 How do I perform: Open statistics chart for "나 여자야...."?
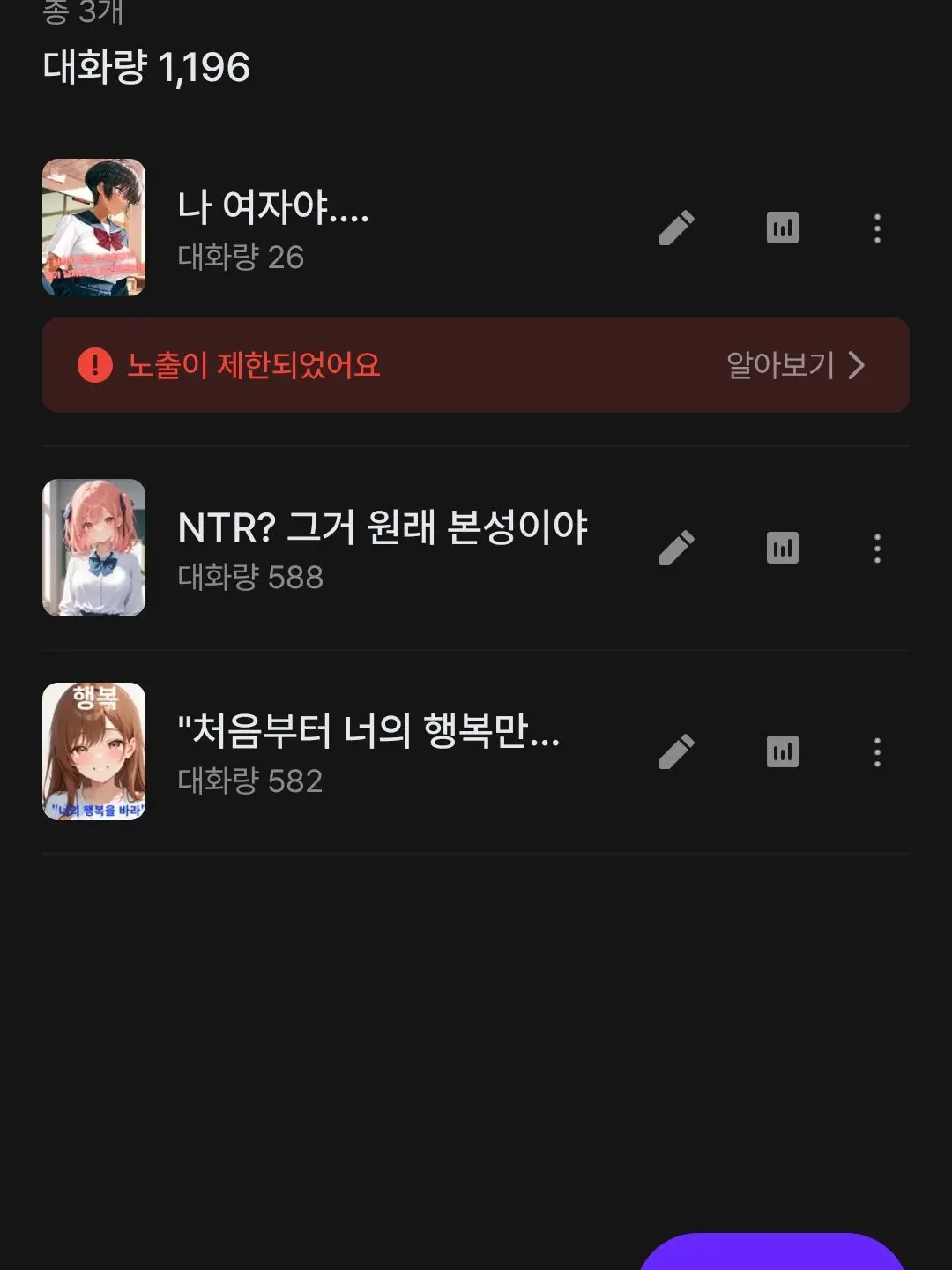(783, 228)
